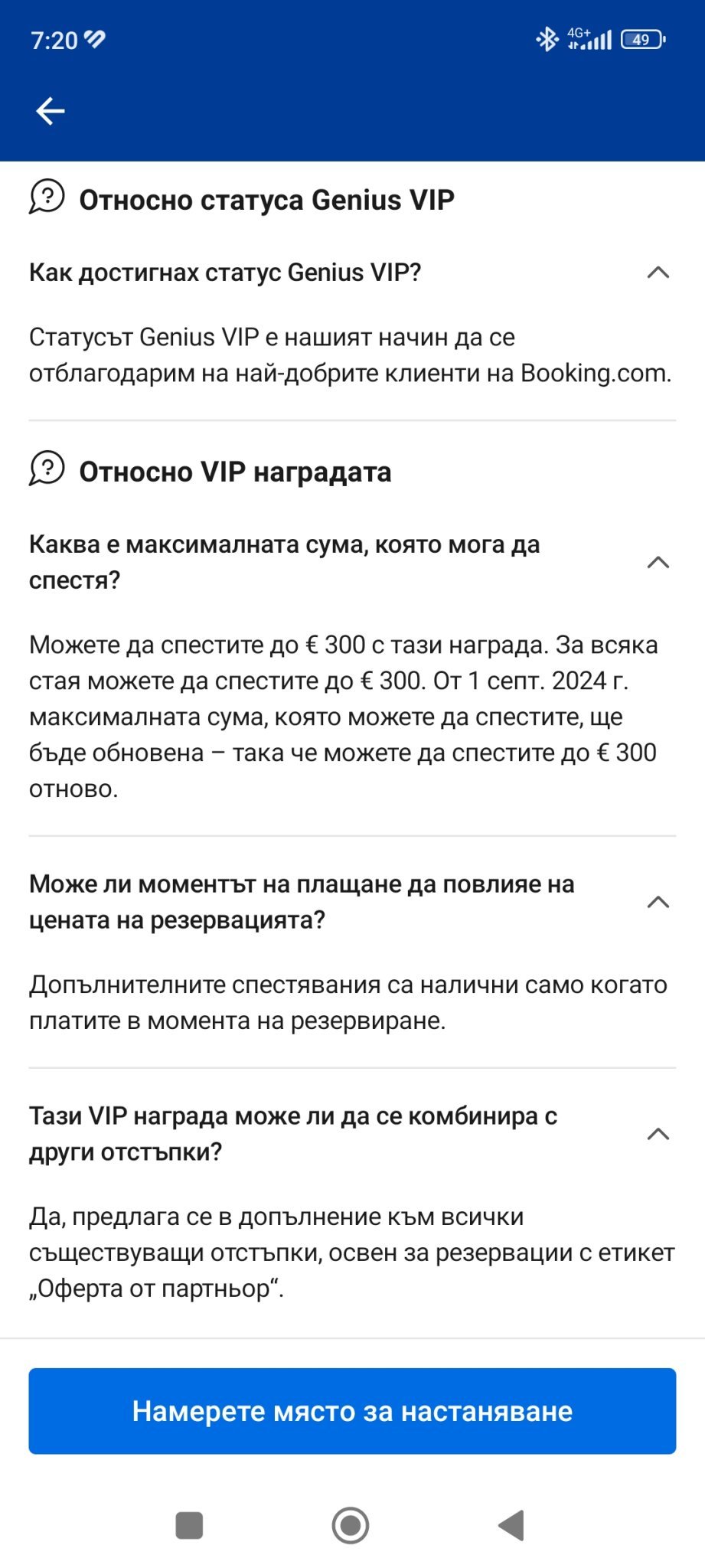Viewport: 705px width, 1568px height.
Task: Collapse 'Как достигнах статус Genius VIP?' answer
Action: (658, 273)
